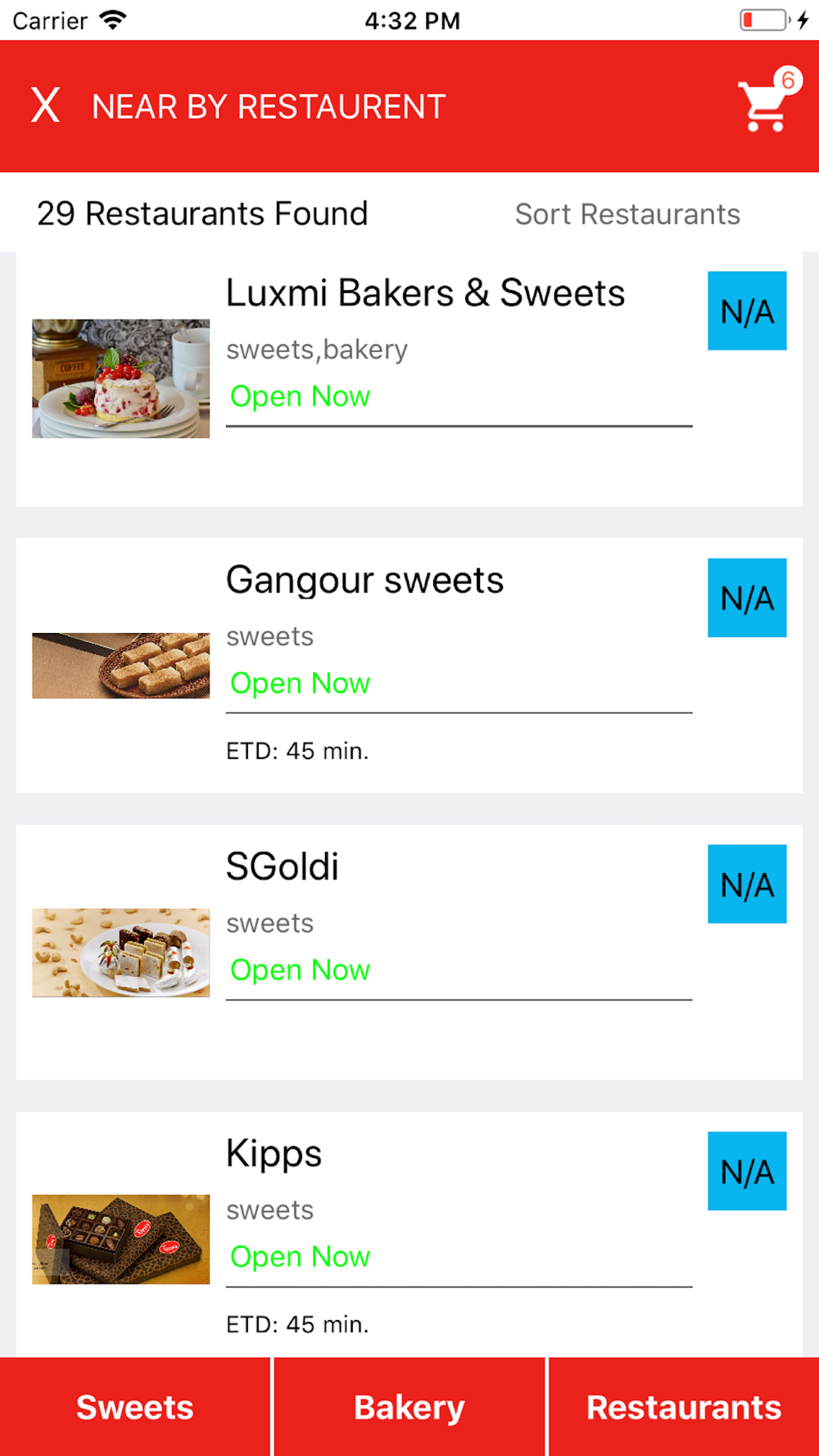Open the Gangour sweets listing

[409, 666]
